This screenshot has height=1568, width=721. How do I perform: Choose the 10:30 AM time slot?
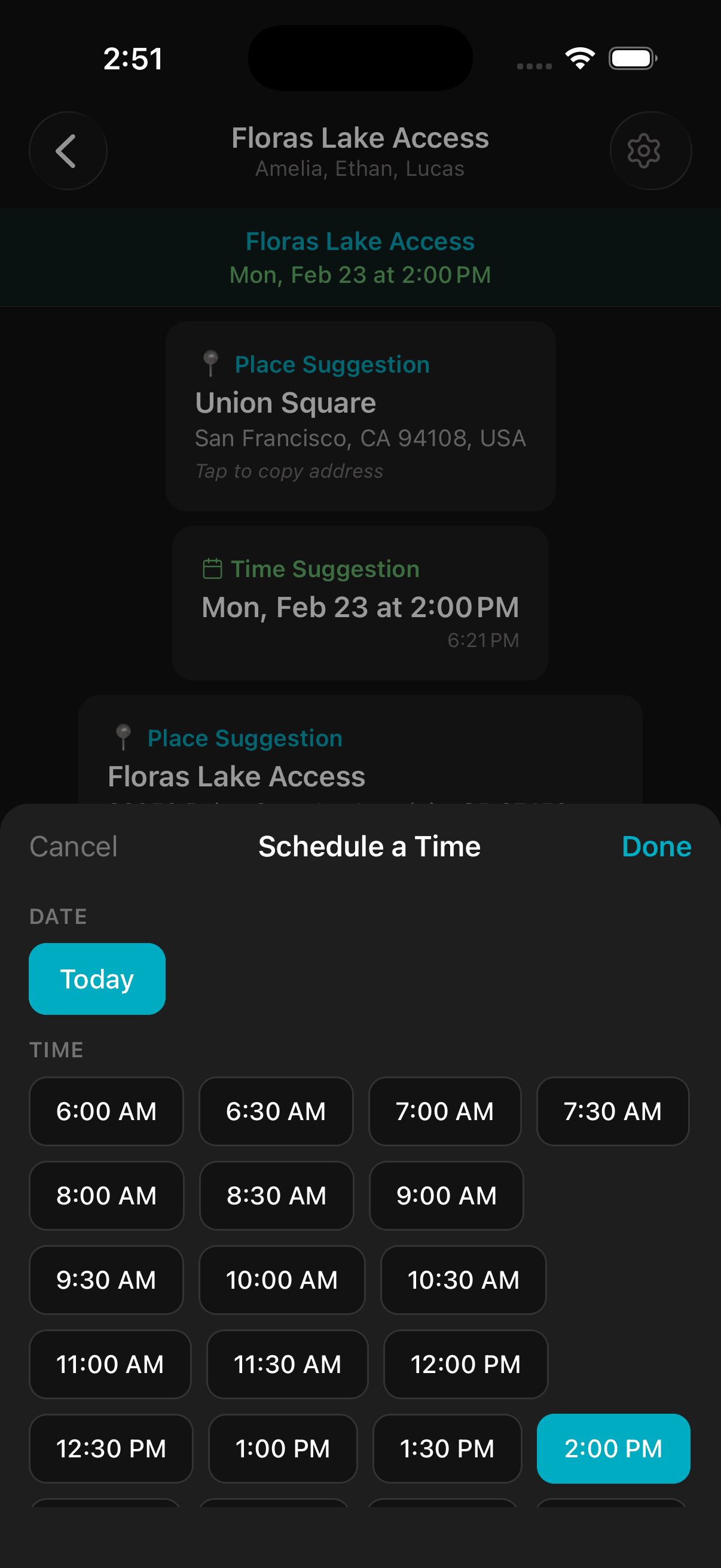coord(463,1280)
